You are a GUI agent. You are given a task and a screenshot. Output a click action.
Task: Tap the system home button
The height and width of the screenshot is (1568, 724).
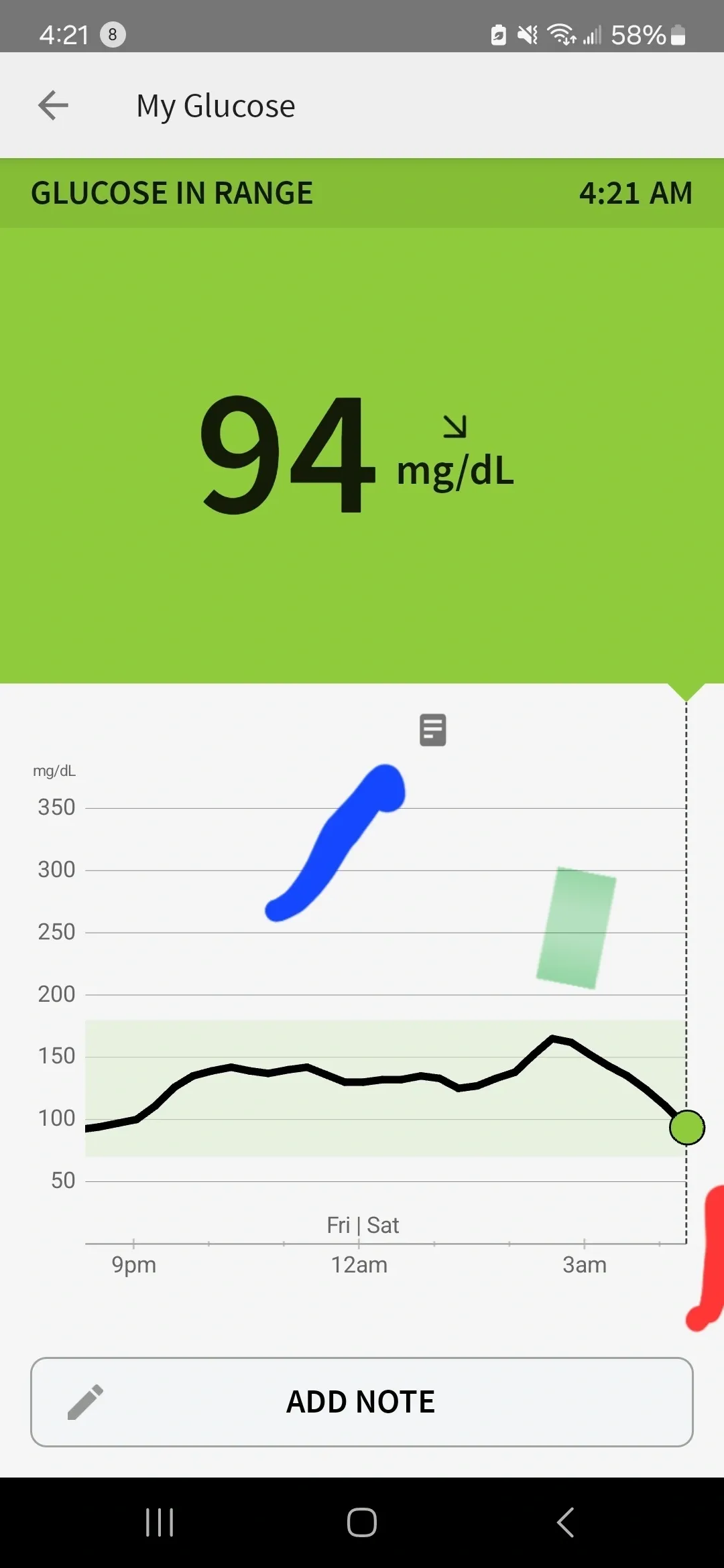pos(362,1522)
